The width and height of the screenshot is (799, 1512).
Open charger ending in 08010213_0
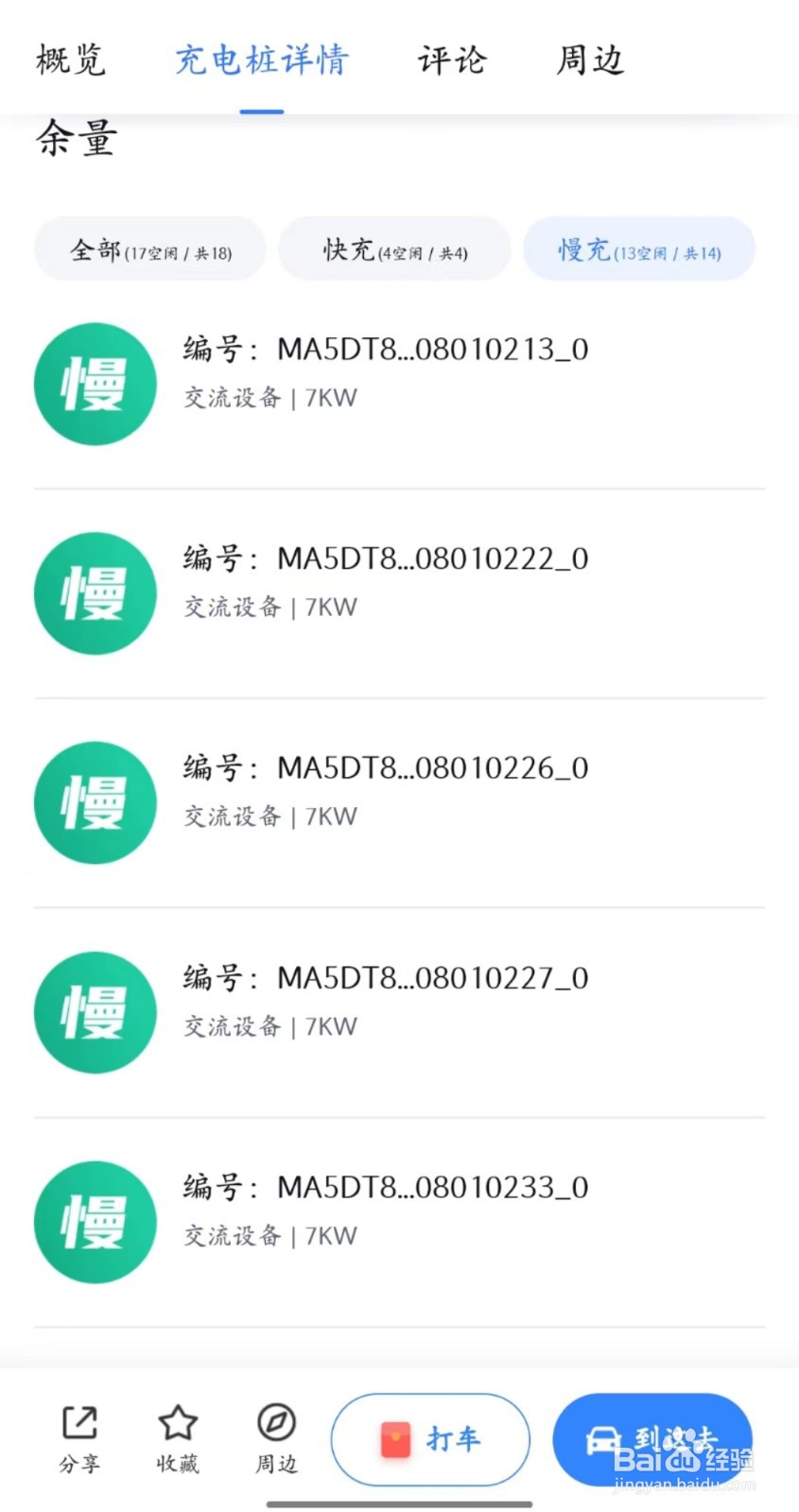[399, 385]
